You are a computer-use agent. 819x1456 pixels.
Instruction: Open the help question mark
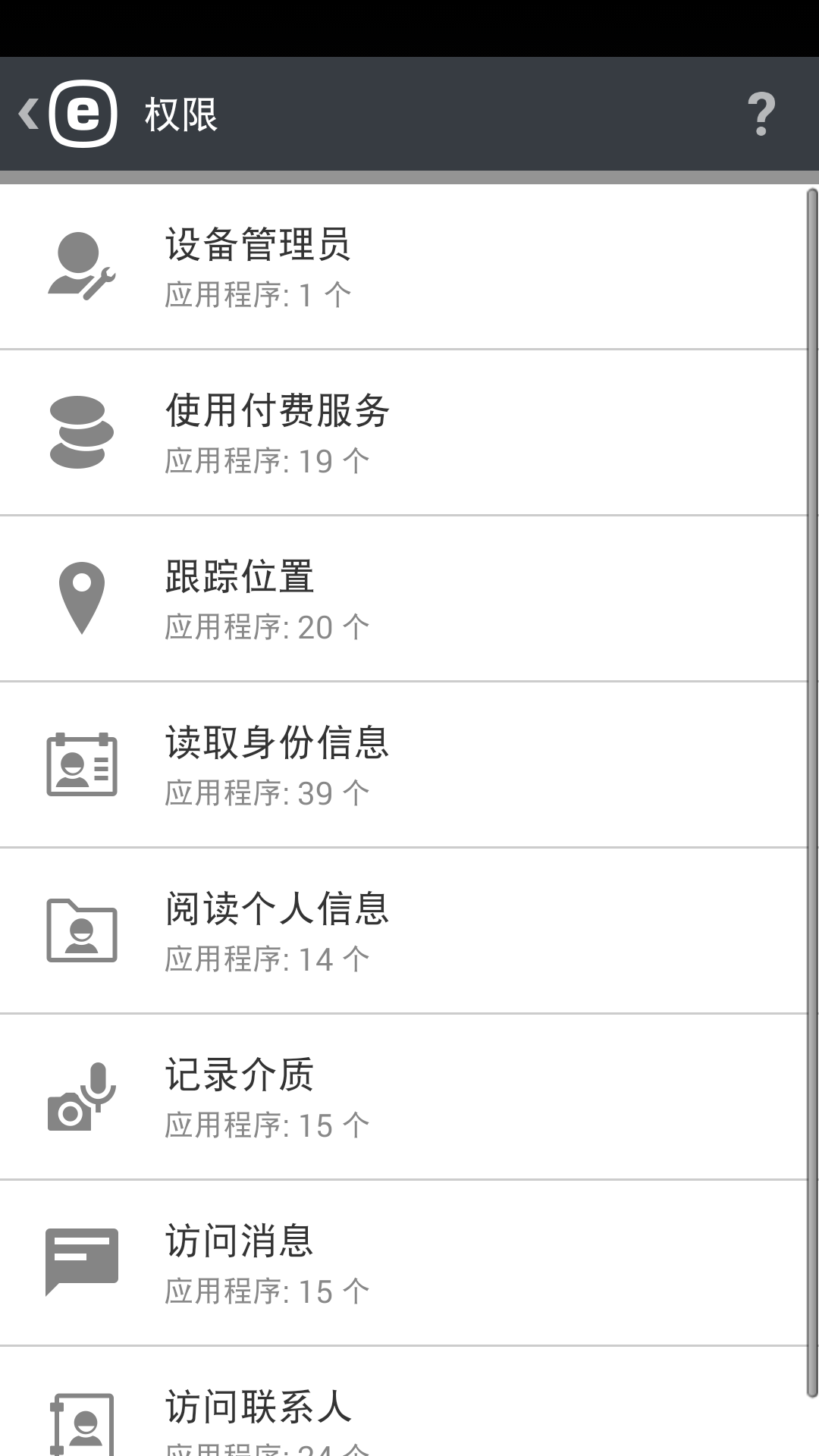(762, 115)
